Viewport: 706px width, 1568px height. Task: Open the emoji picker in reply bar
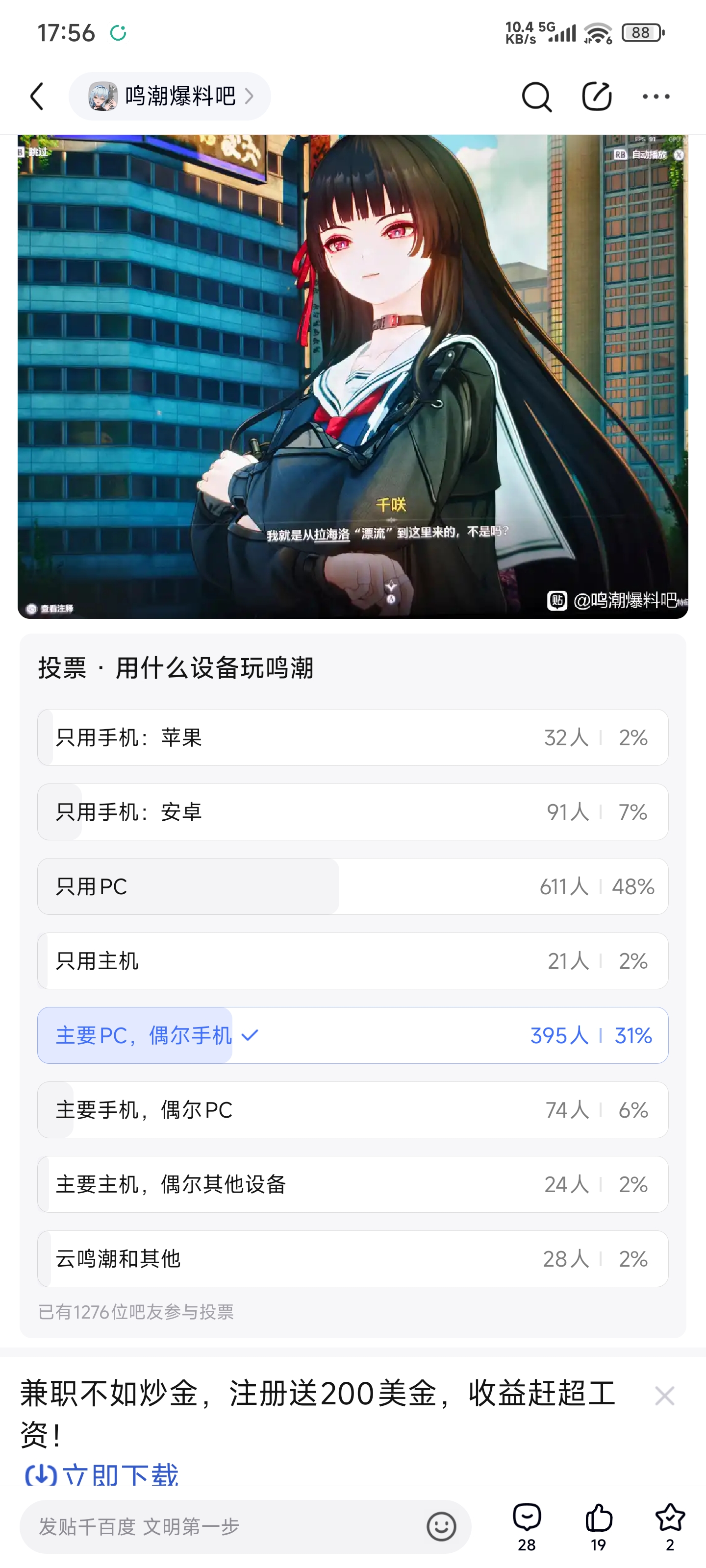[441, 1526]
